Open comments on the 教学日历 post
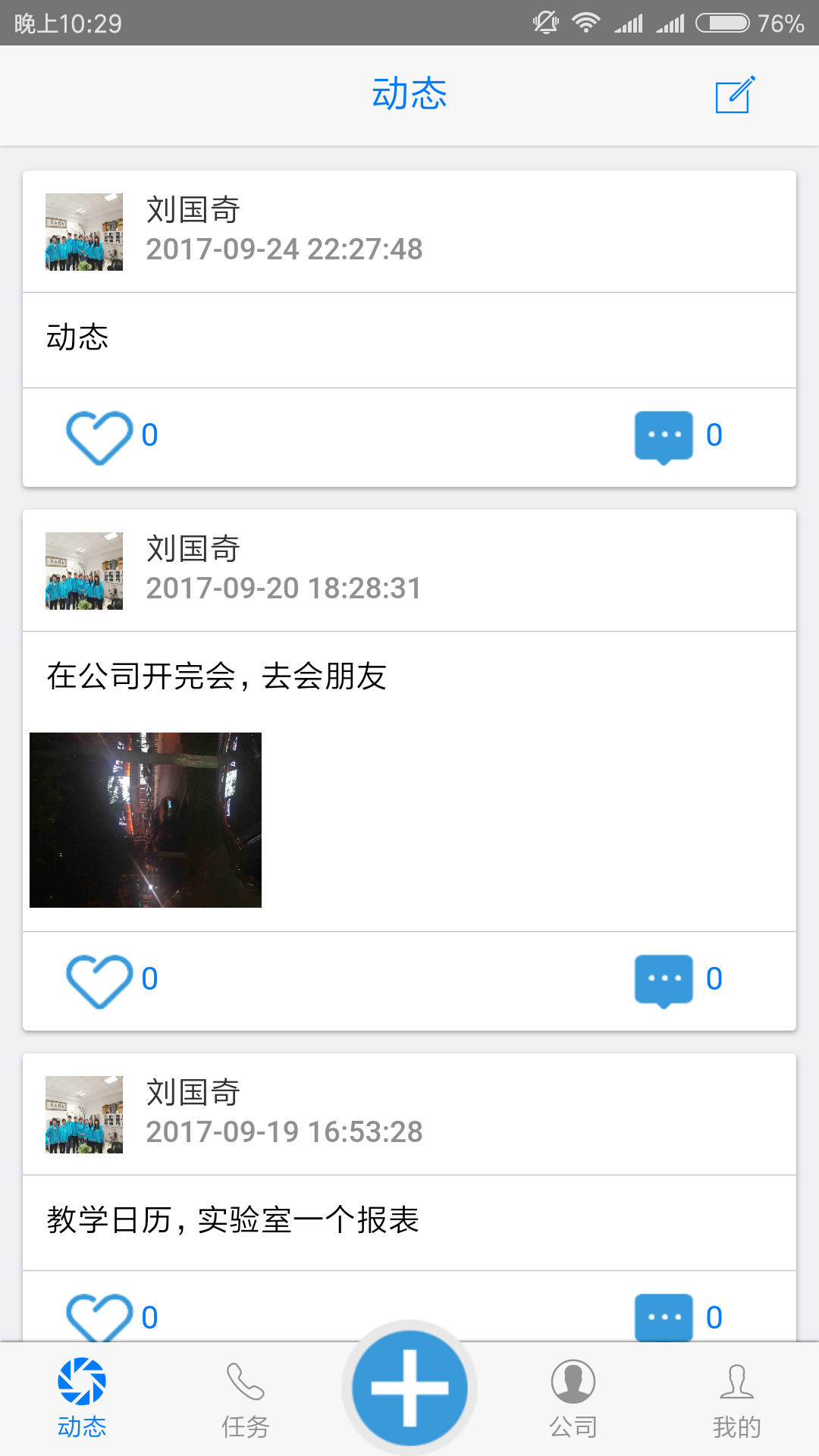This screenshot has height=1456, width=819. click(664, 1317)
